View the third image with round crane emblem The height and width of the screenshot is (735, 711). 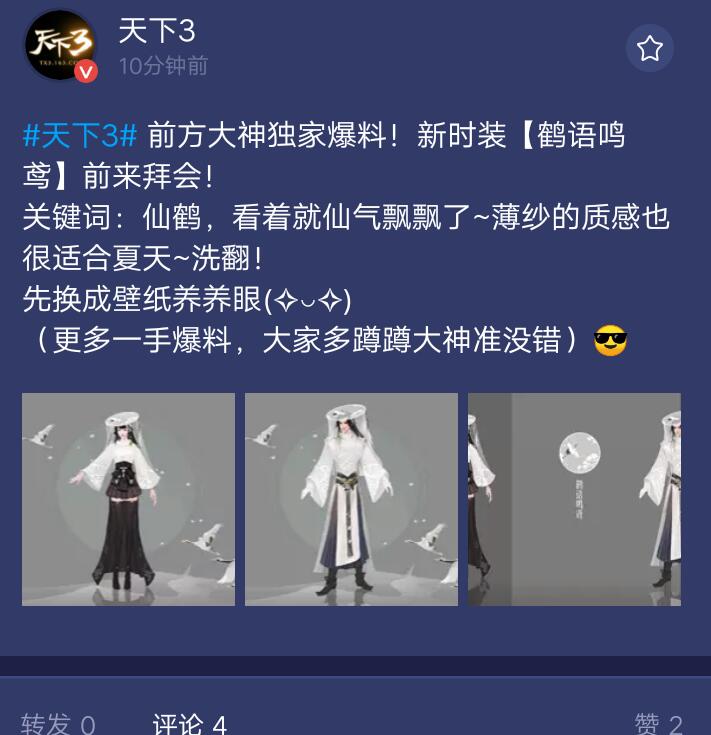pyautogui.click(x=574, y=499)
